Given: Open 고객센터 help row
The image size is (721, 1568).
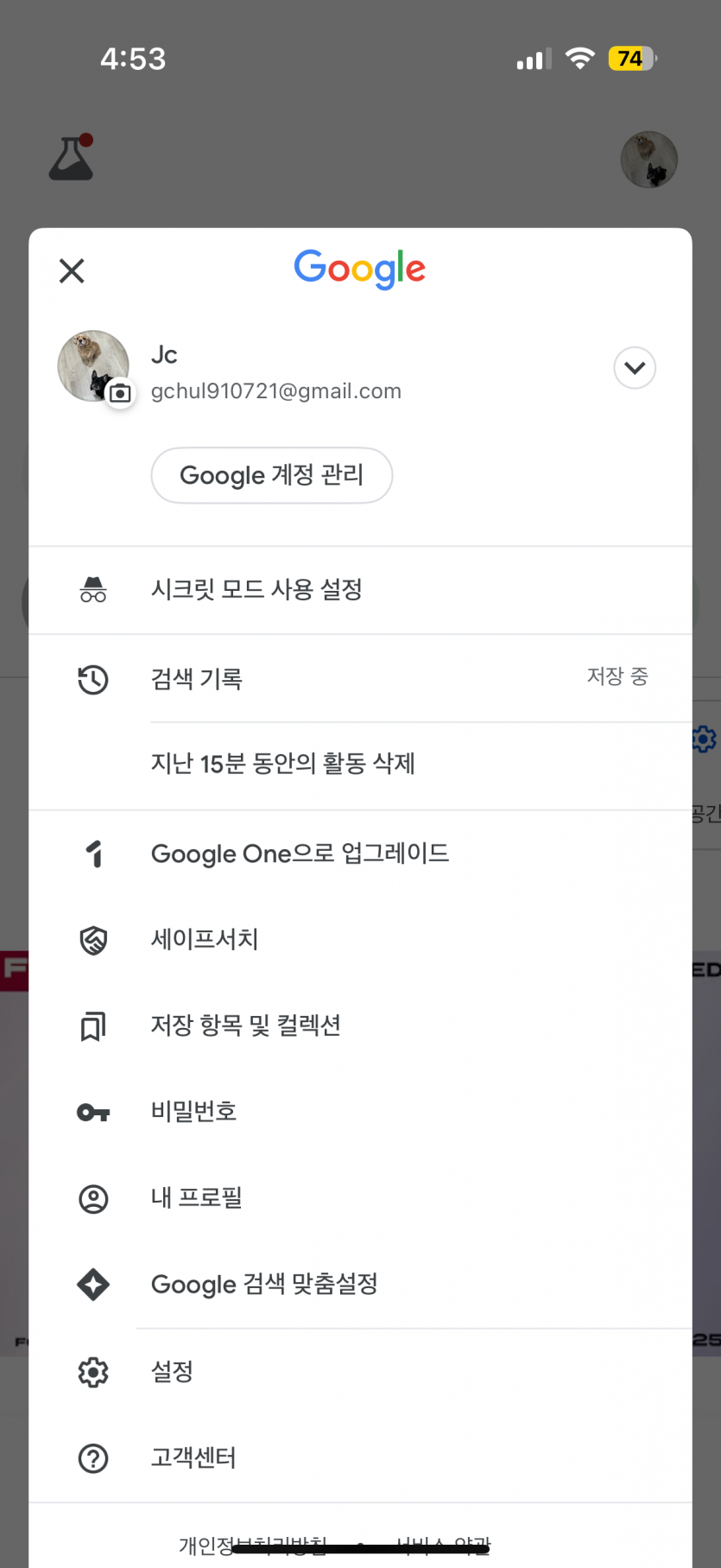Looking at the screenshot, I should click(360, 1458).
